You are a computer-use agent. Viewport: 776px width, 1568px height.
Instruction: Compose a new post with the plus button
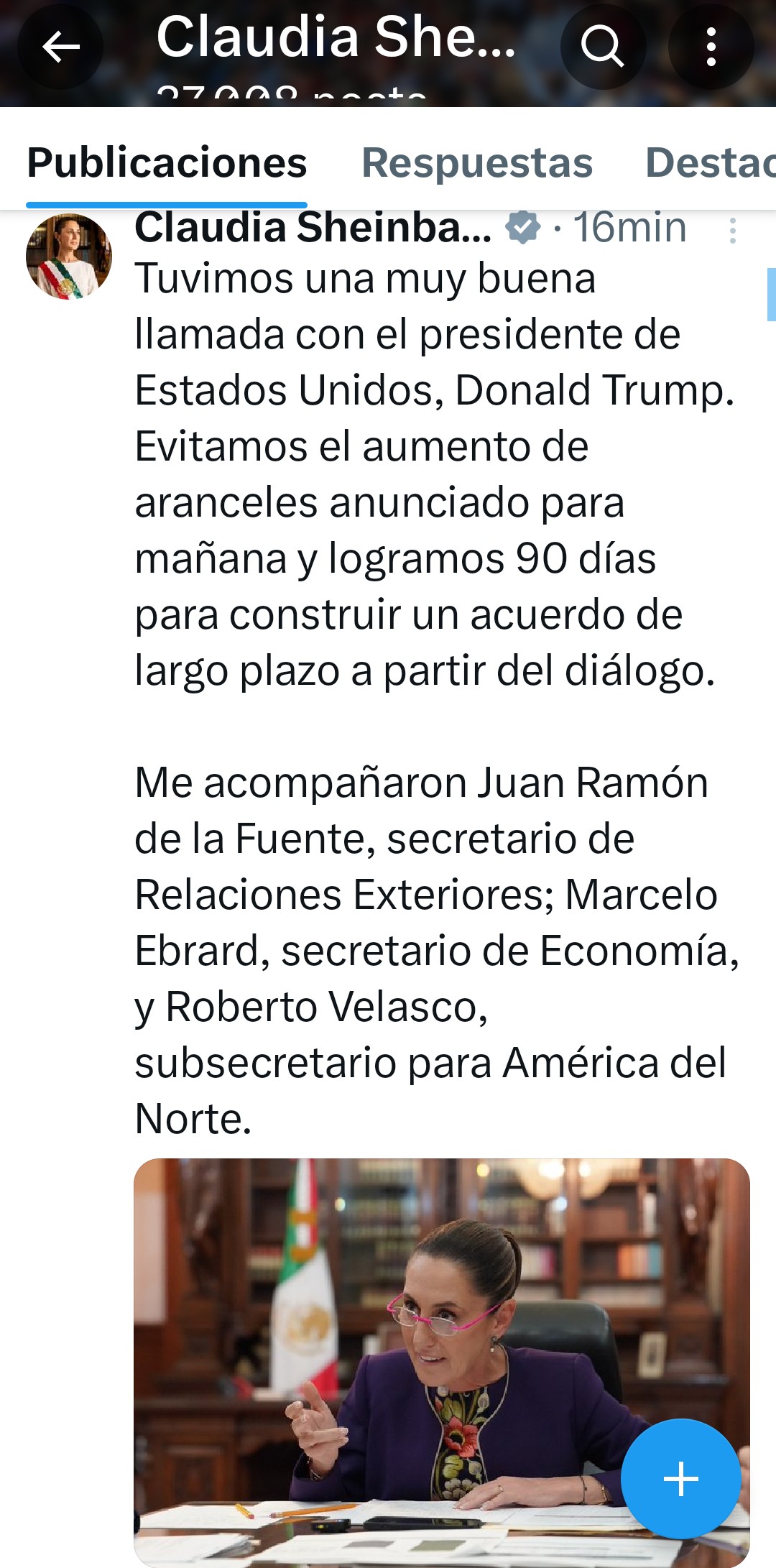(680, 1479)
